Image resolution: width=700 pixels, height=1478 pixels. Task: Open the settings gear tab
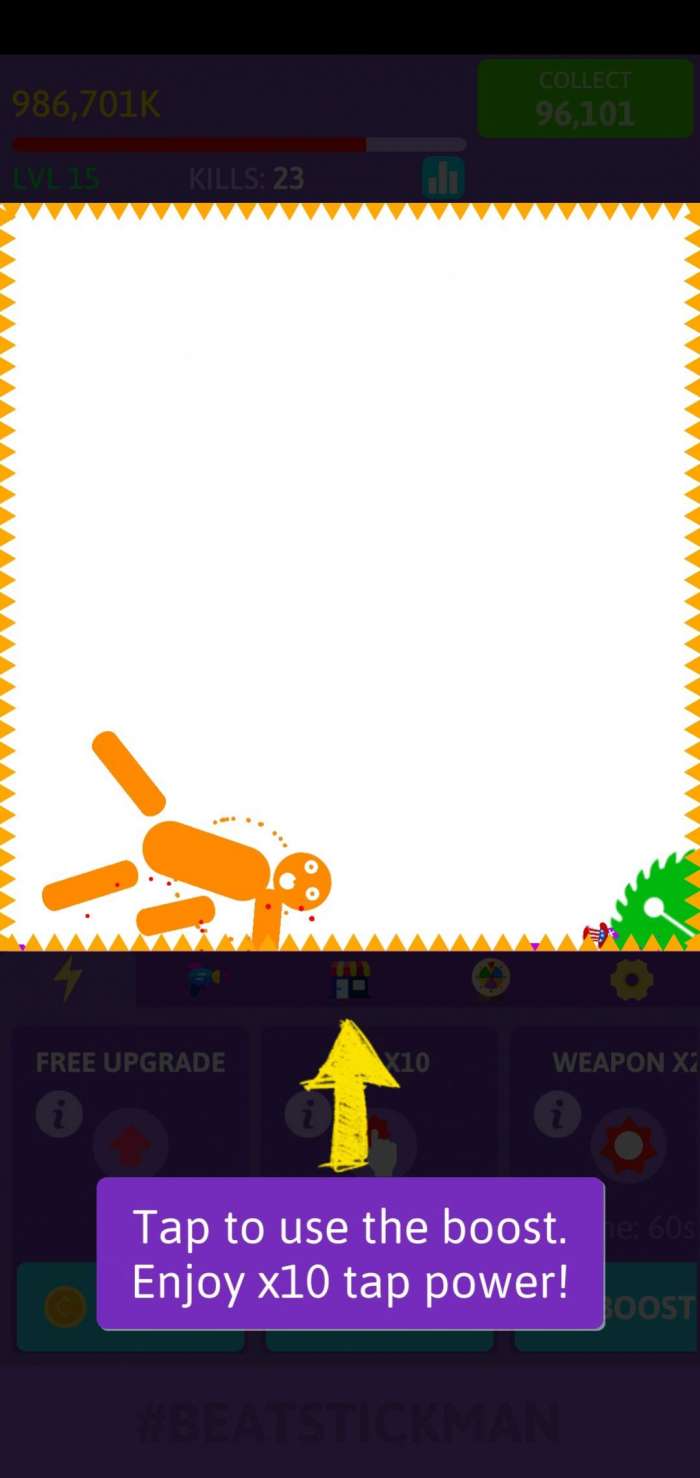631,979
